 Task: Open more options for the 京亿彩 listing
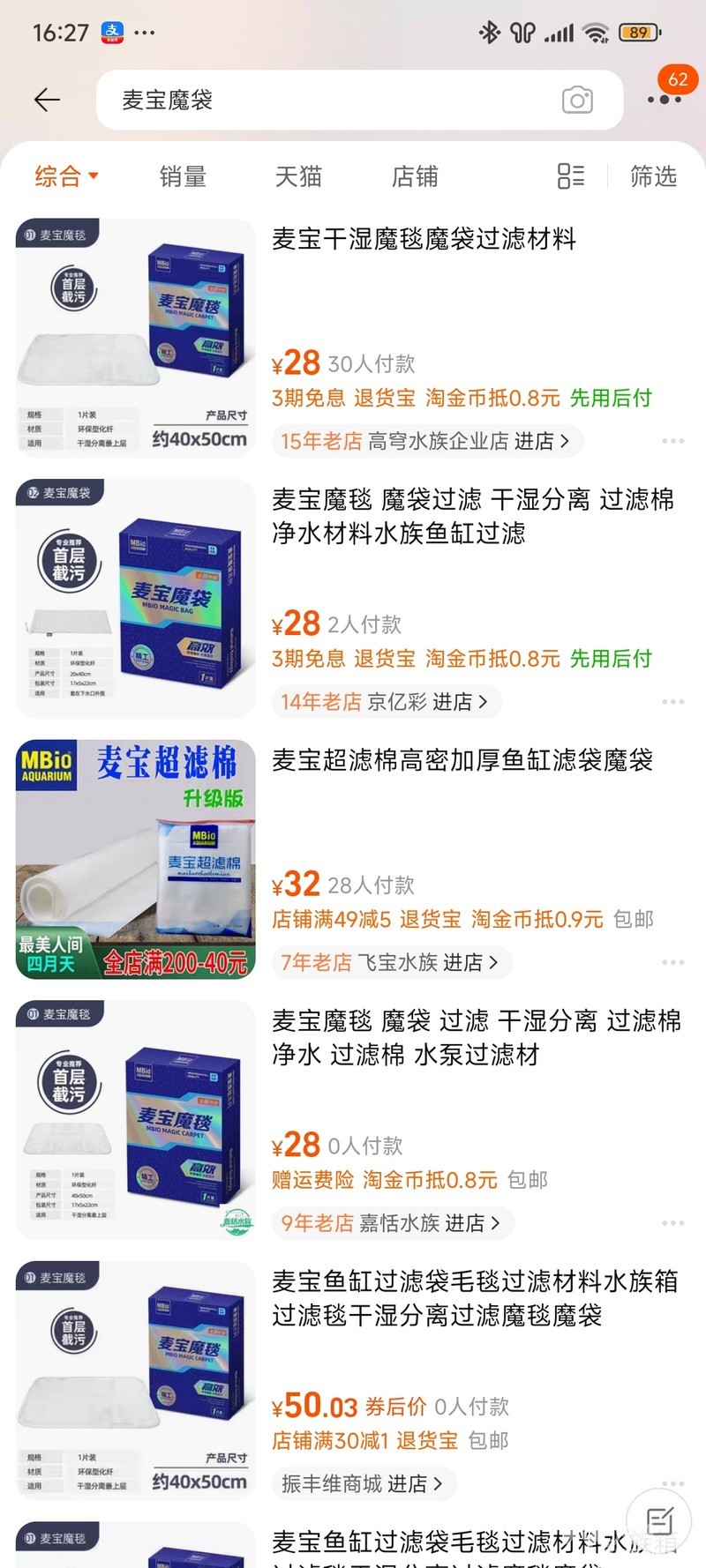tap(672, 702)
